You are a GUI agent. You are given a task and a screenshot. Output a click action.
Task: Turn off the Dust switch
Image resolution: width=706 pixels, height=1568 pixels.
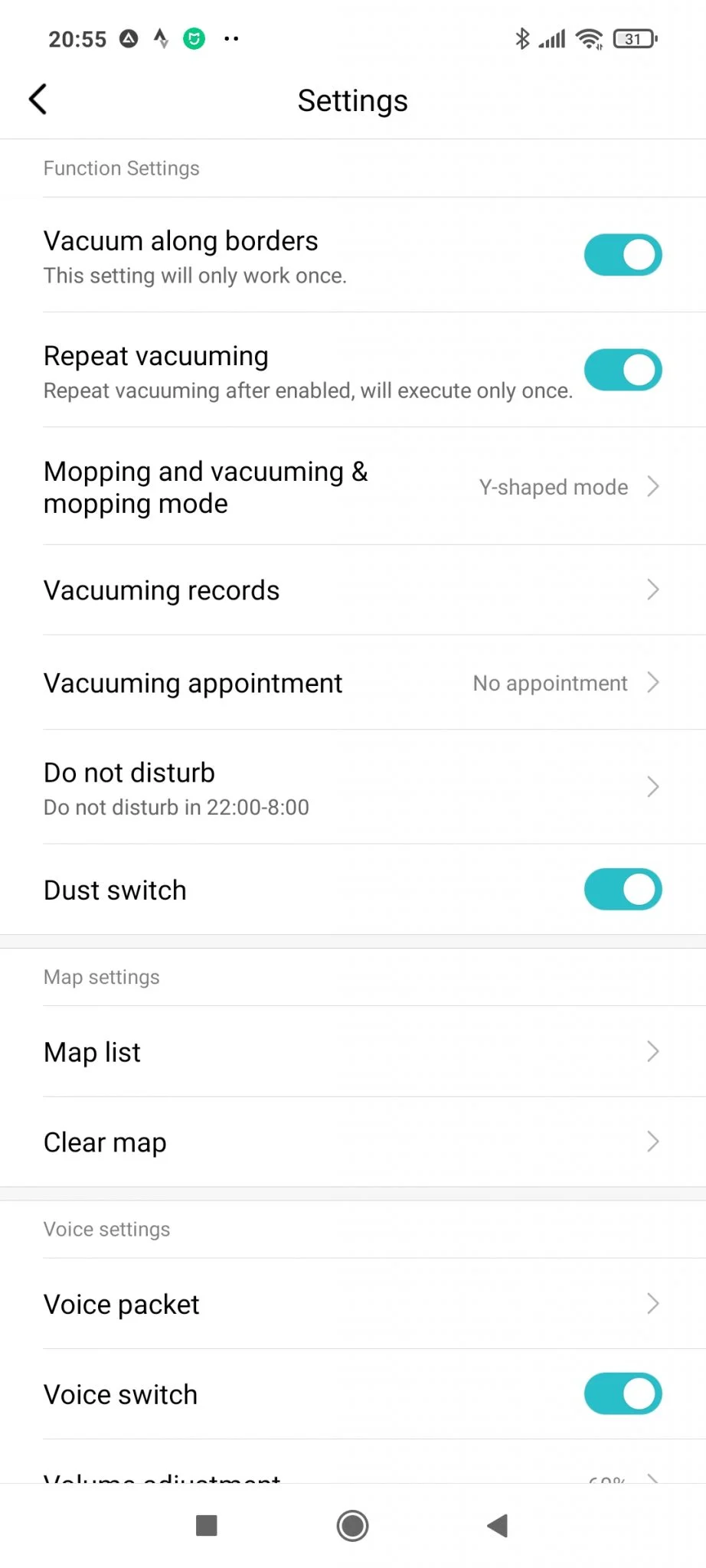tap(623, 890)
